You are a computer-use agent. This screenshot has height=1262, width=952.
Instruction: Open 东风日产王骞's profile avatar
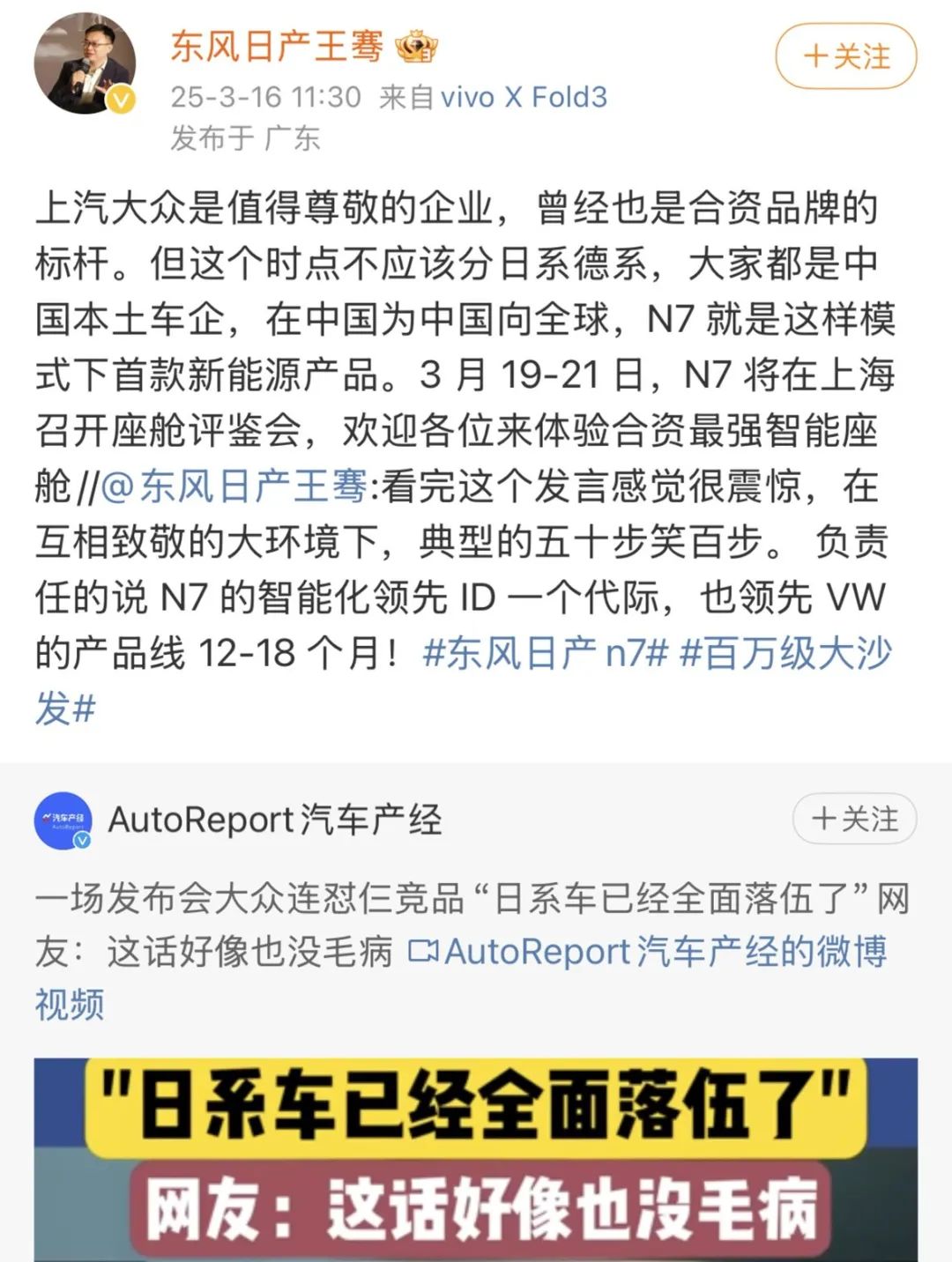click(85, 64)
